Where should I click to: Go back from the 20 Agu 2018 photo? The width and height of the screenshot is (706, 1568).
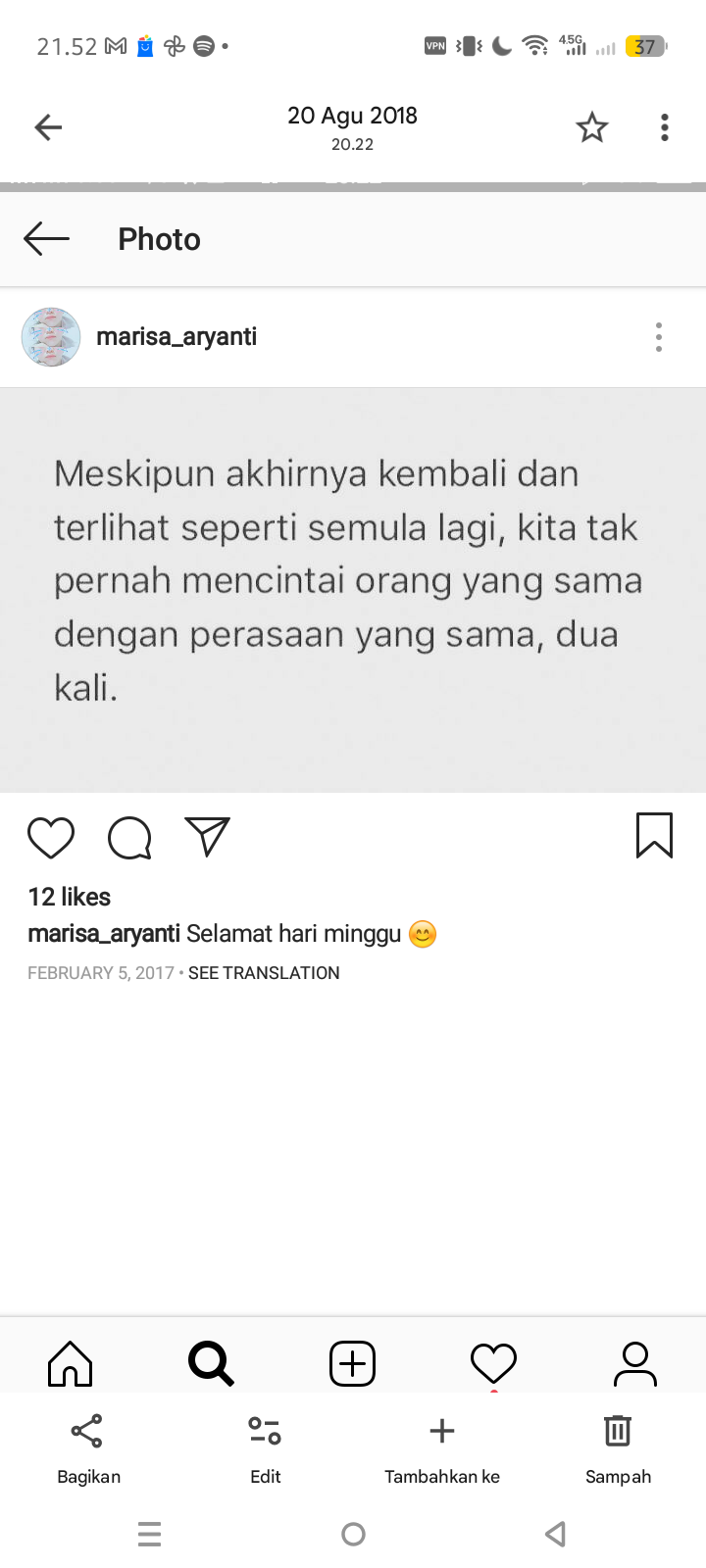pos(48,127)
